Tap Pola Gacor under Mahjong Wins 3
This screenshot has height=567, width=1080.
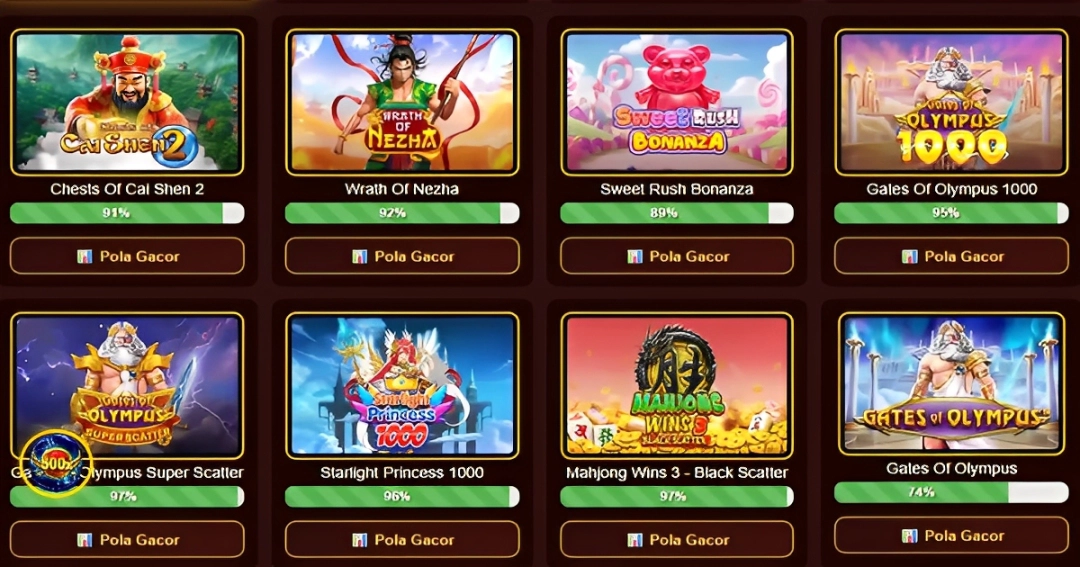[x=677, y=539]
